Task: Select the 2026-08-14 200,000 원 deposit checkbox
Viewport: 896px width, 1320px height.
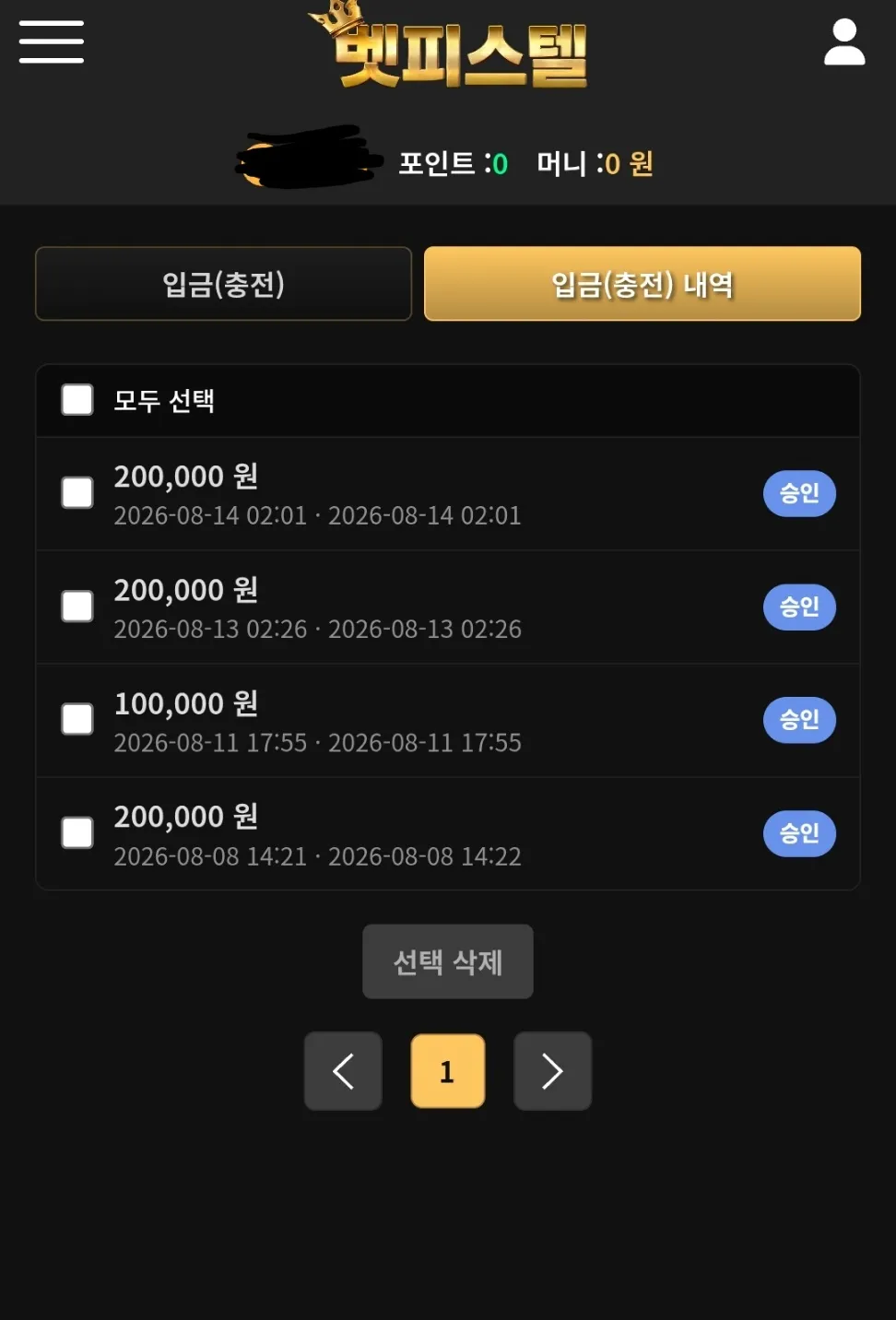Action: pos(77,493)
